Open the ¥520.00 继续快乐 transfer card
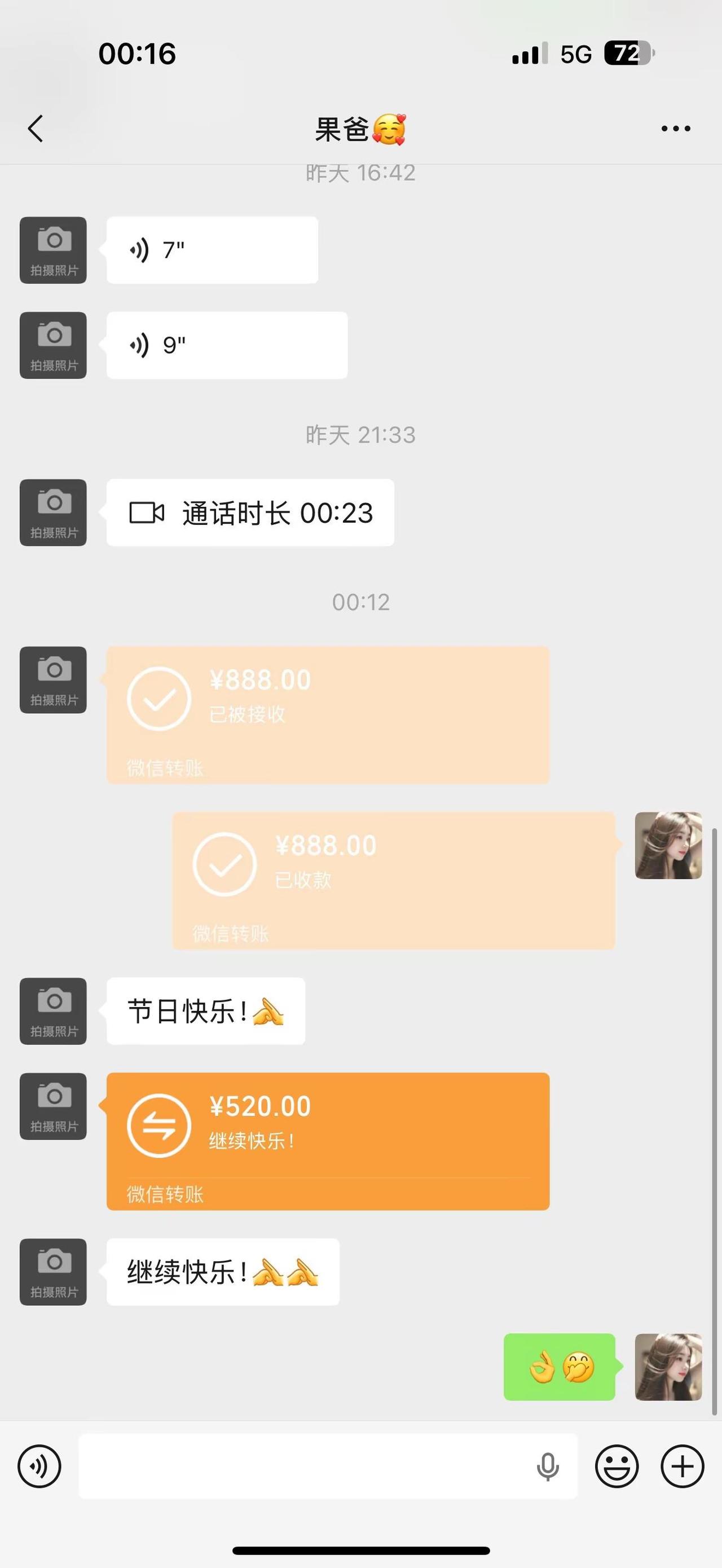This screenshot has height=1568, width=722. click(328, 1141)
